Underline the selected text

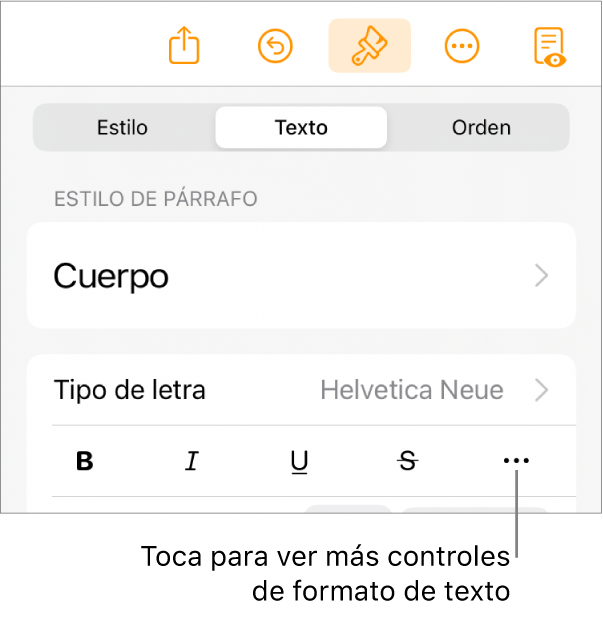[x=299, y=461]
